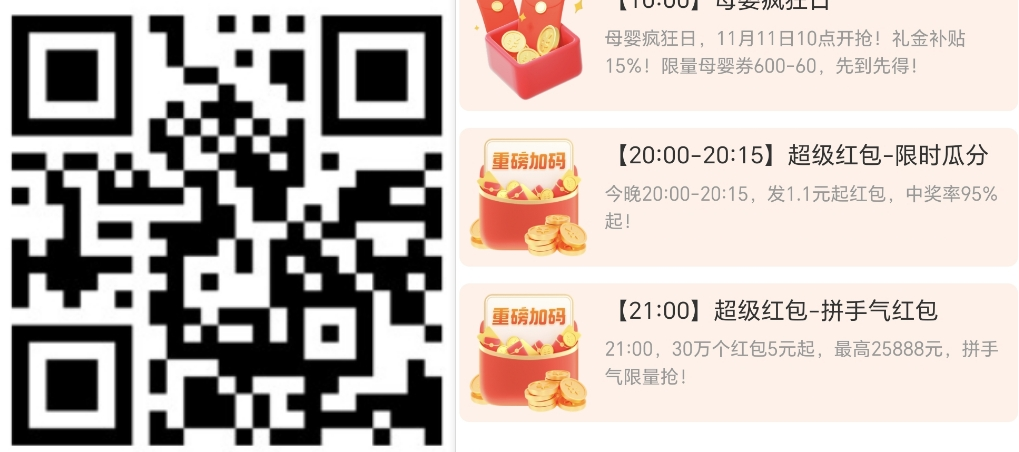This screenshot has height=452, width=1019.
Task: Open the 母婴疯狂日 promotion card
Action: pos(738,52)
